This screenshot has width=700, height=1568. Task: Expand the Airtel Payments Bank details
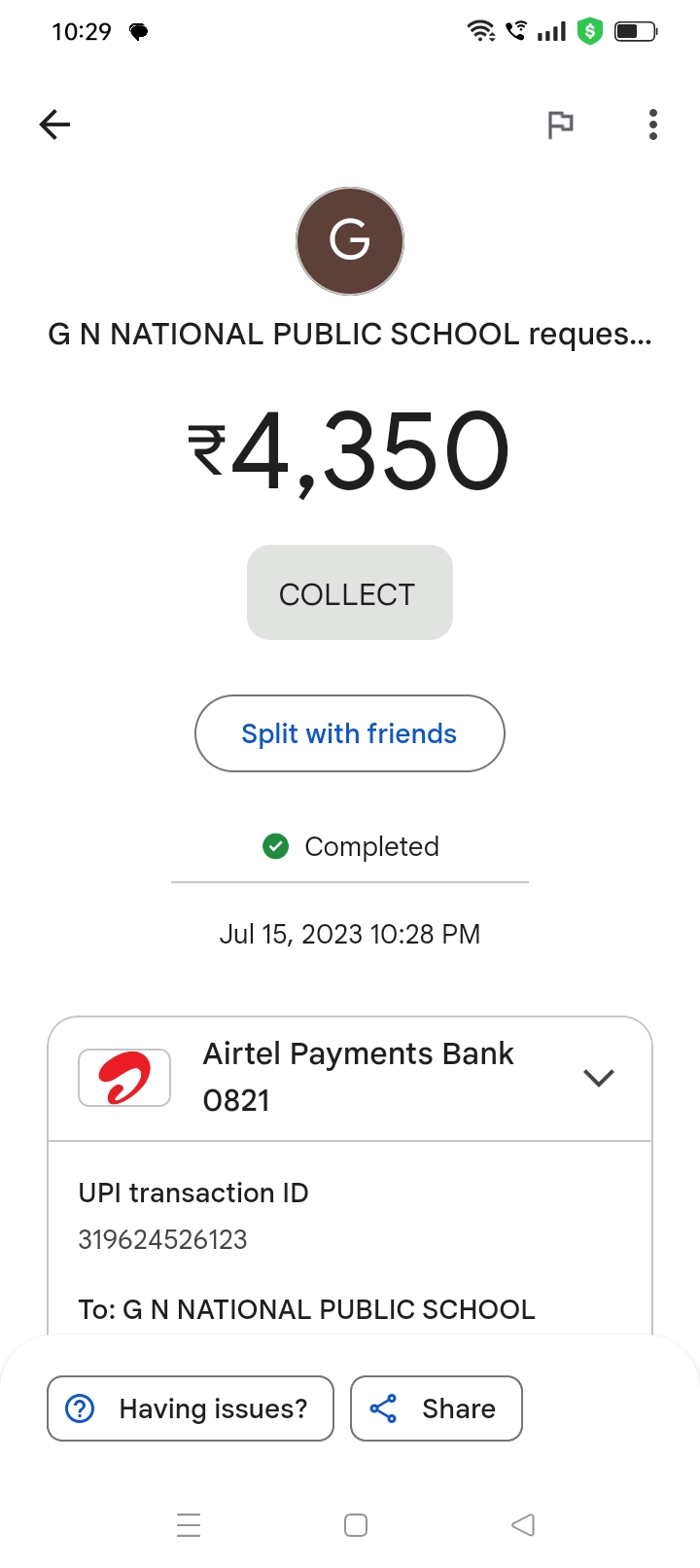(598, 1078)
